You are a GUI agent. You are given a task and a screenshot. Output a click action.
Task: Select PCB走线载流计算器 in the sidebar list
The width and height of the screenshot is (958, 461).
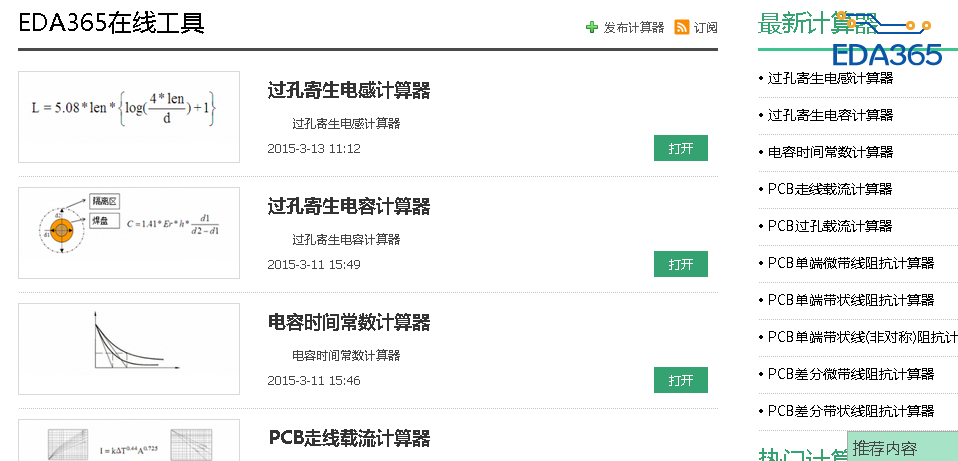[830, 189]
